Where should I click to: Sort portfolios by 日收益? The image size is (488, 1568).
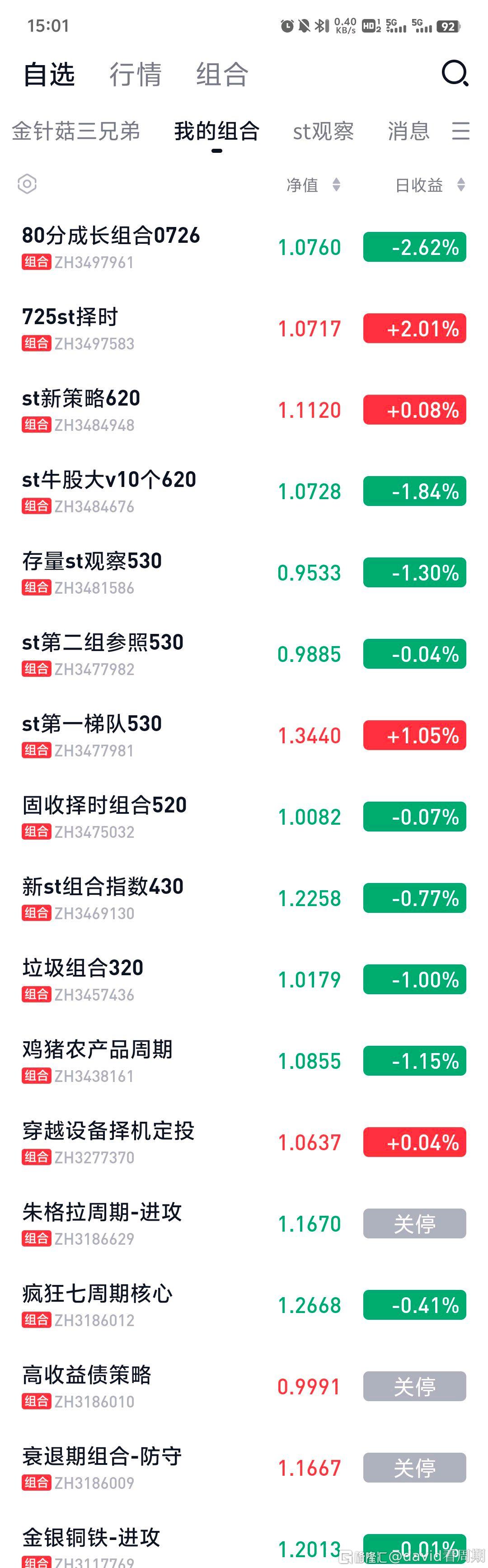click(x=430, y=185)
